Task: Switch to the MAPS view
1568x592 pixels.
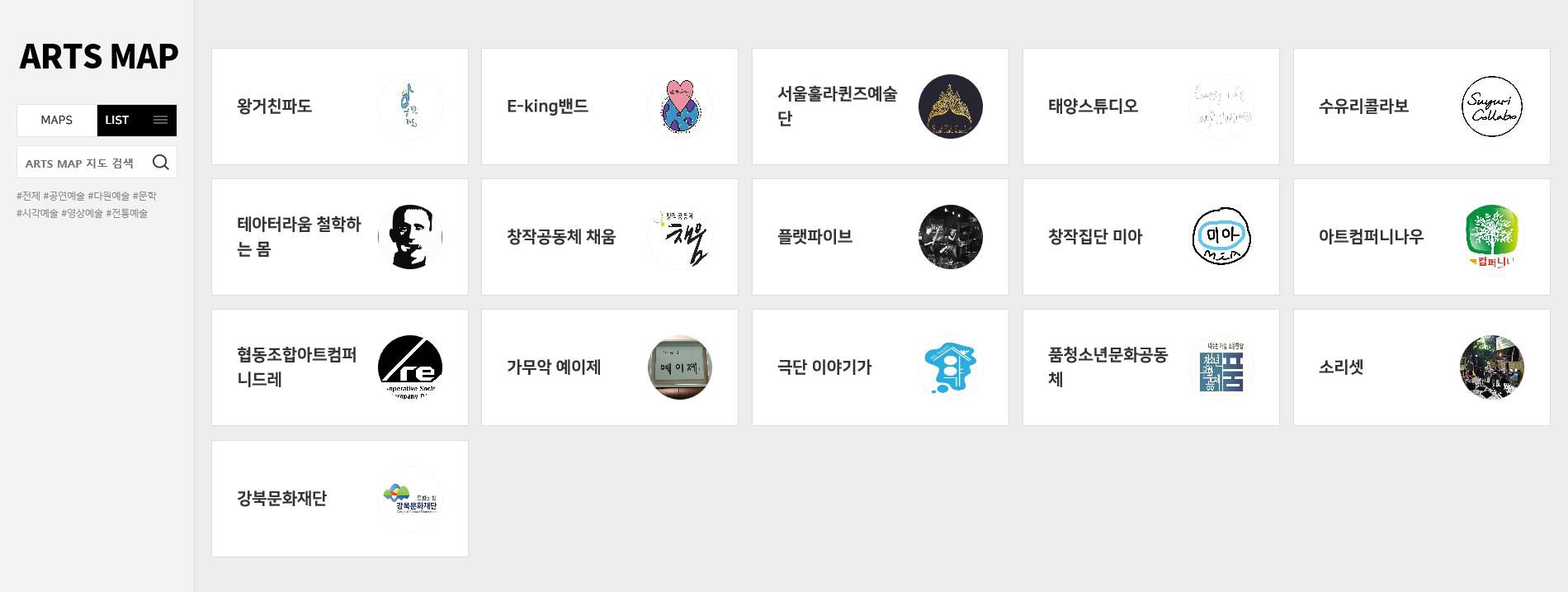Action: (56, 120)
